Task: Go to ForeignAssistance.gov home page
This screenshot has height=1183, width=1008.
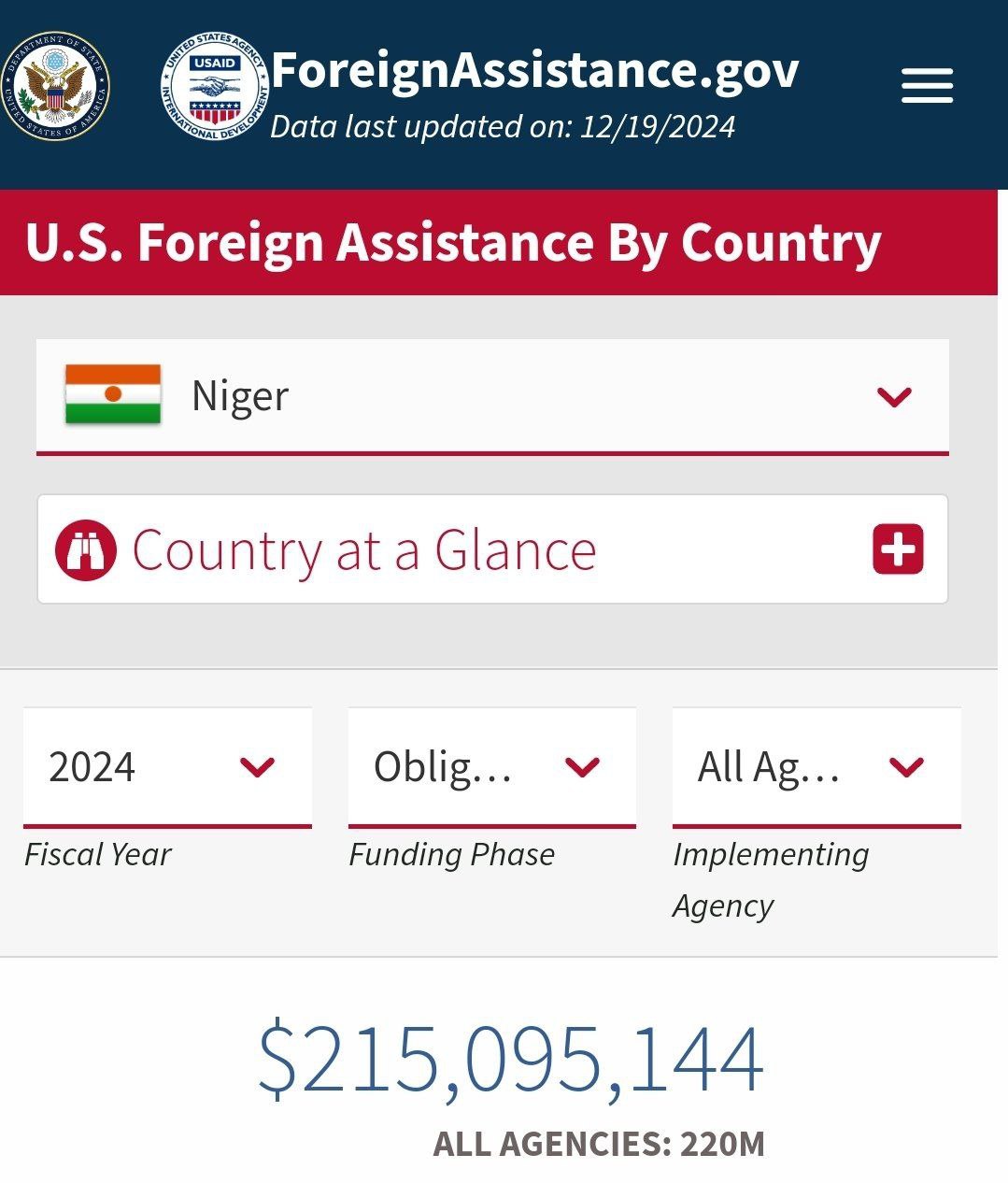Action: pos(534,71)
